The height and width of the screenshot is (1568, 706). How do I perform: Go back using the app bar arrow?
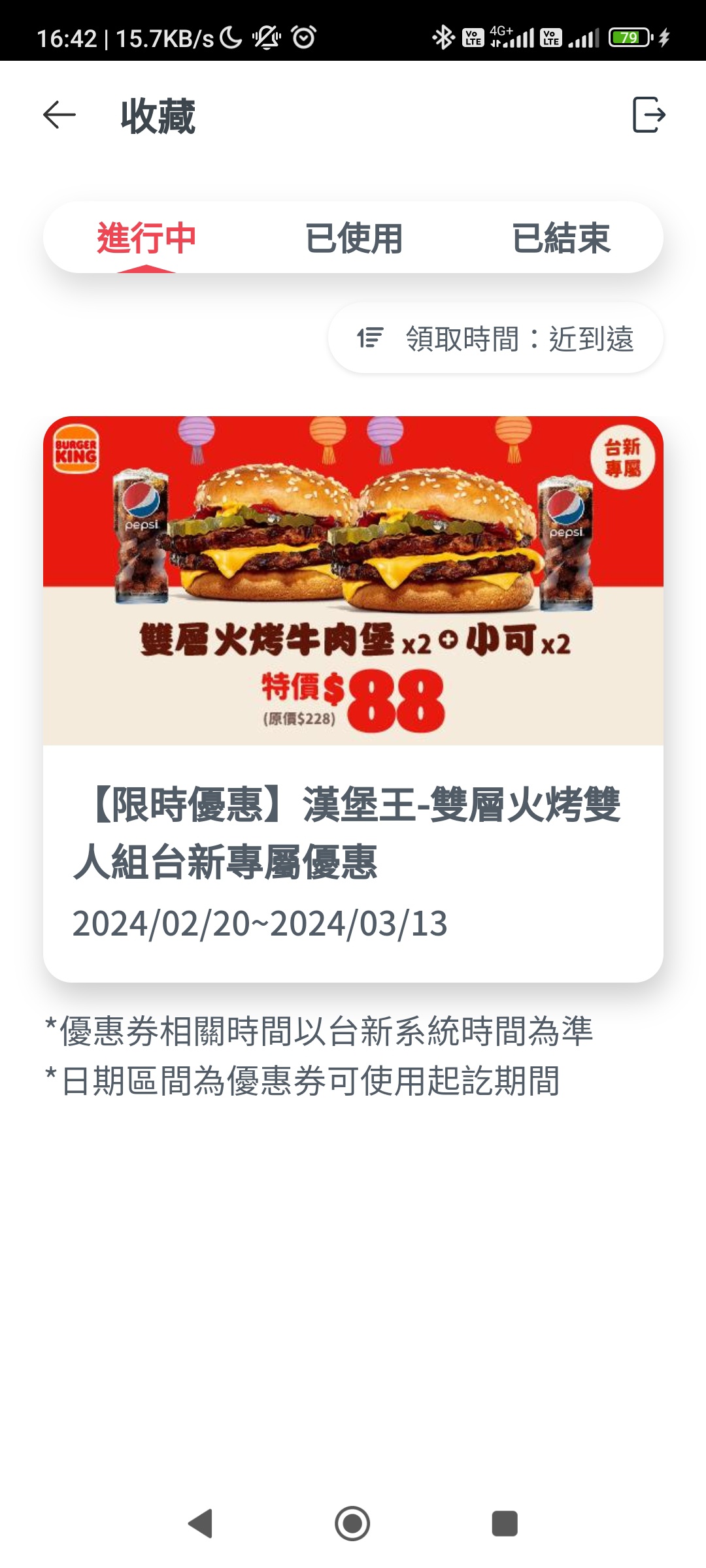point(59,115)
